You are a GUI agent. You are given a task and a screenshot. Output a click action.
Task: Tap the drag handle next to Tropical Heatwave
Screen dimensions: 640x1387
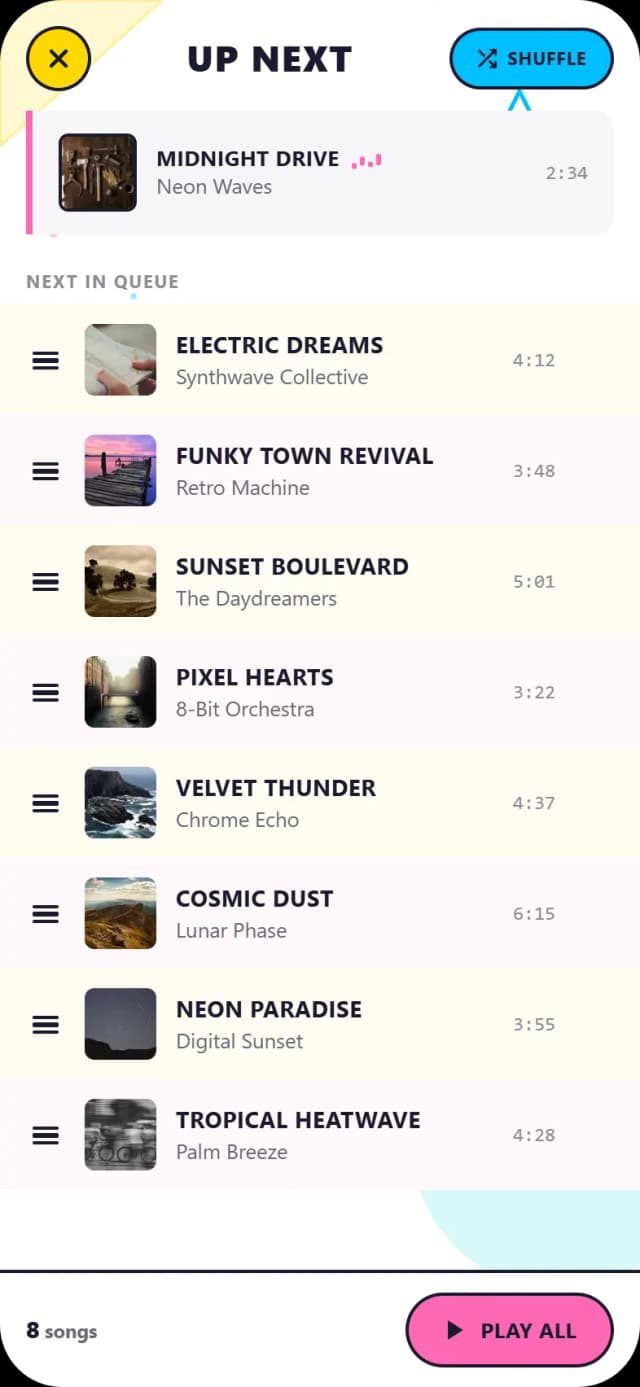coord(45,1135)
